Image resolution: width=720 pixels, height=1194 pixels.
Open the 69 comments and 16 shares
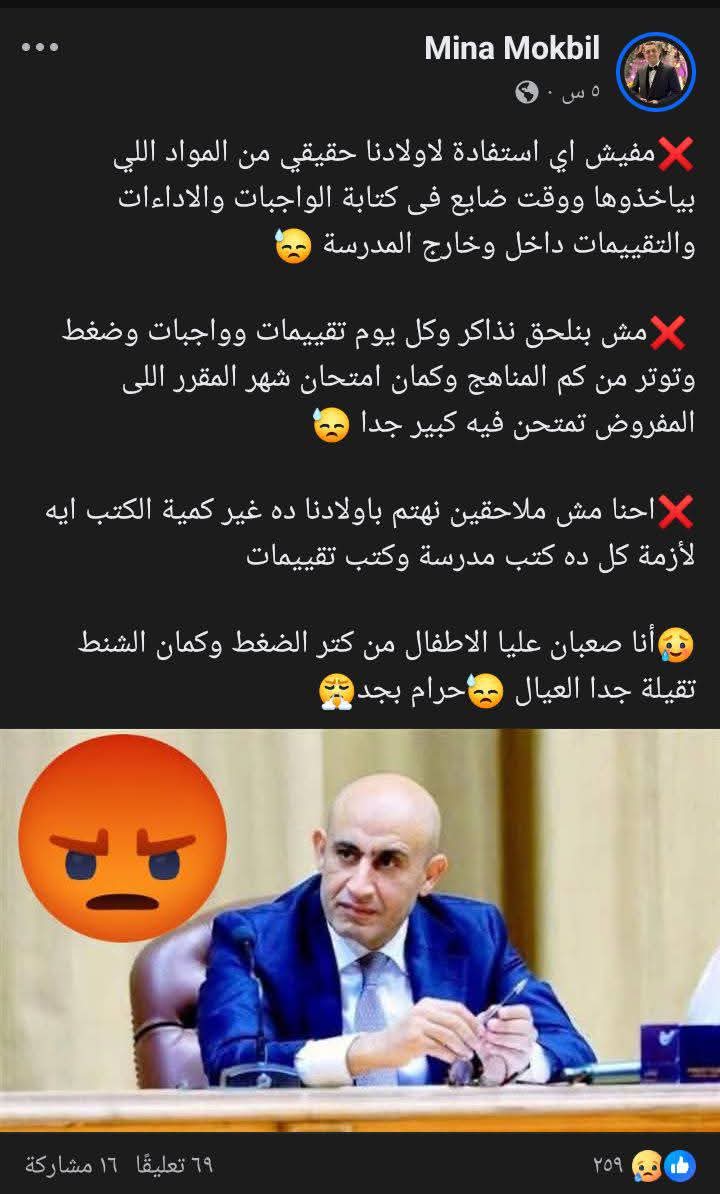(120, 1165)
